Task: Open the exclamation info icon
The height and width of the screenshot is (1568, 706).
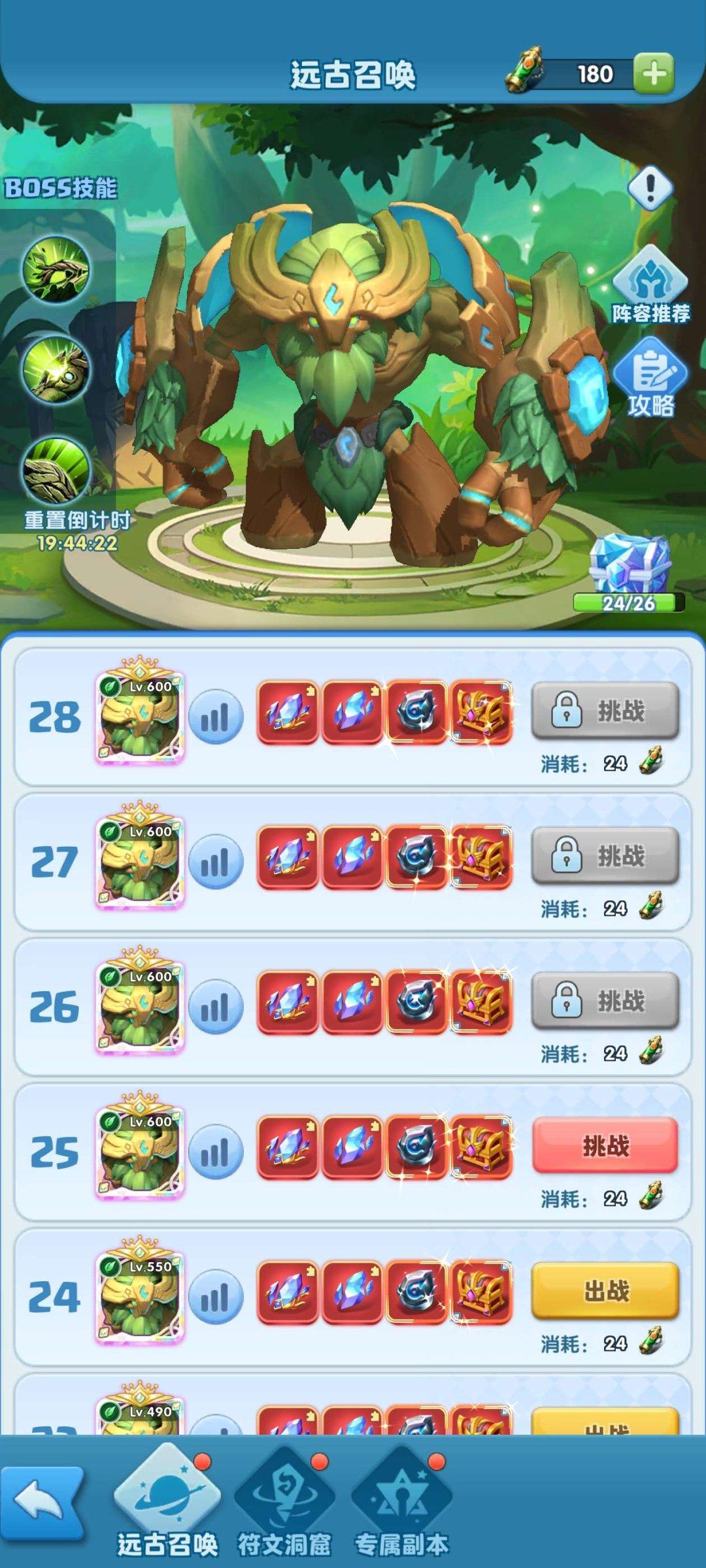Action: pos(650,188)
